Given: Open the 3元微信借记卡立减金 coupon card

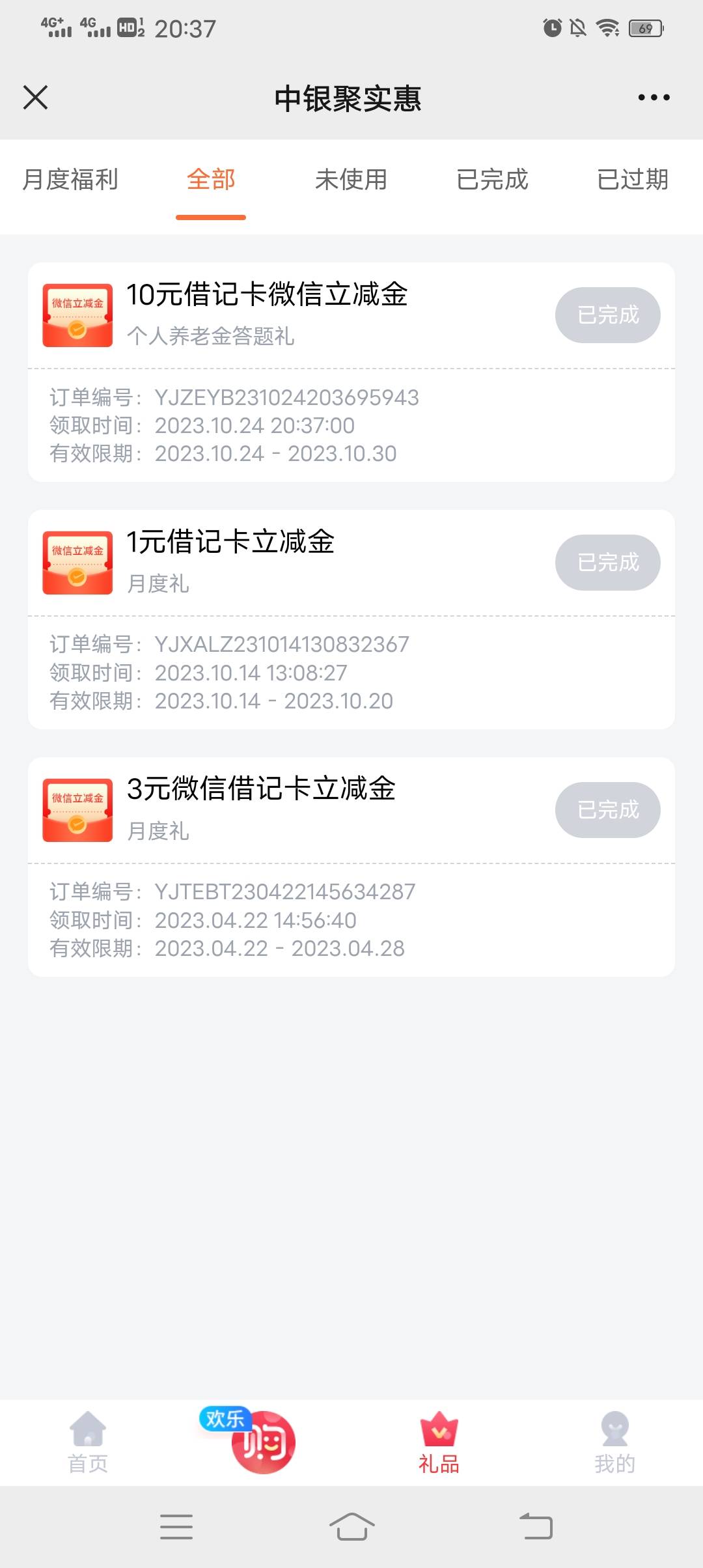Looking at the screenshot, I should [351, 867].
